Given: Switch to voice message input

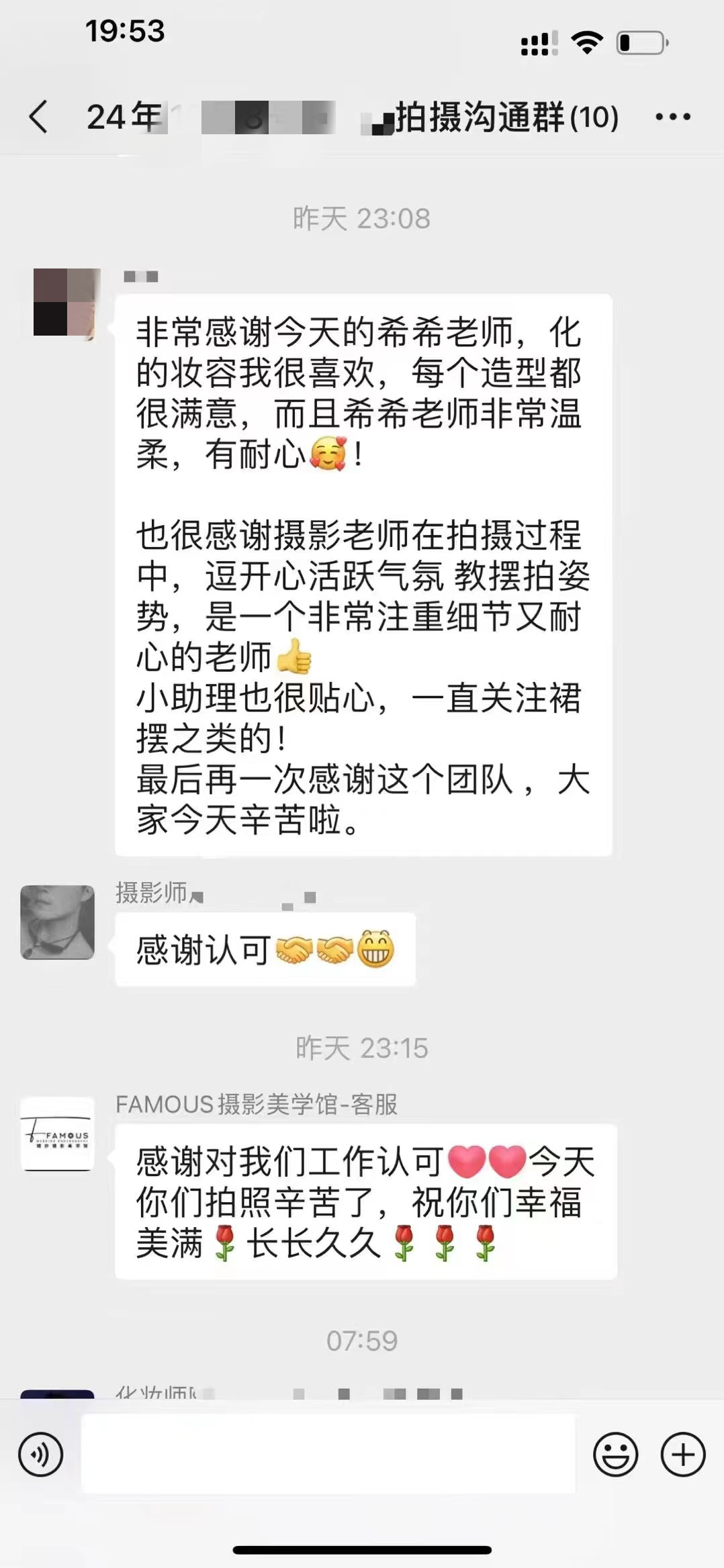Looking at the screenshot, I should tap(41, 1455).
